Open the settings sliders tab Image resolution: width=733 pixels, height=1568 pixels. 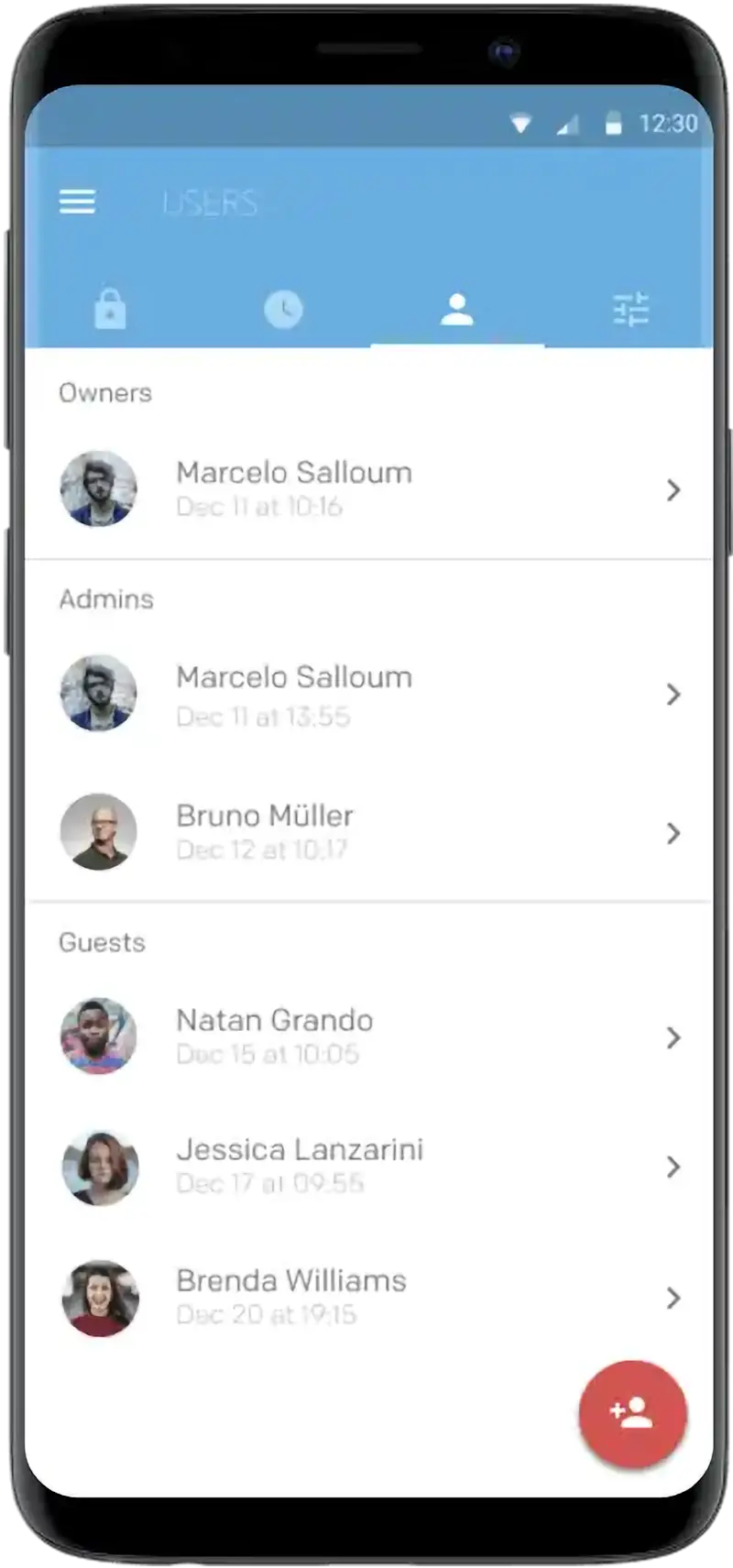630,309
